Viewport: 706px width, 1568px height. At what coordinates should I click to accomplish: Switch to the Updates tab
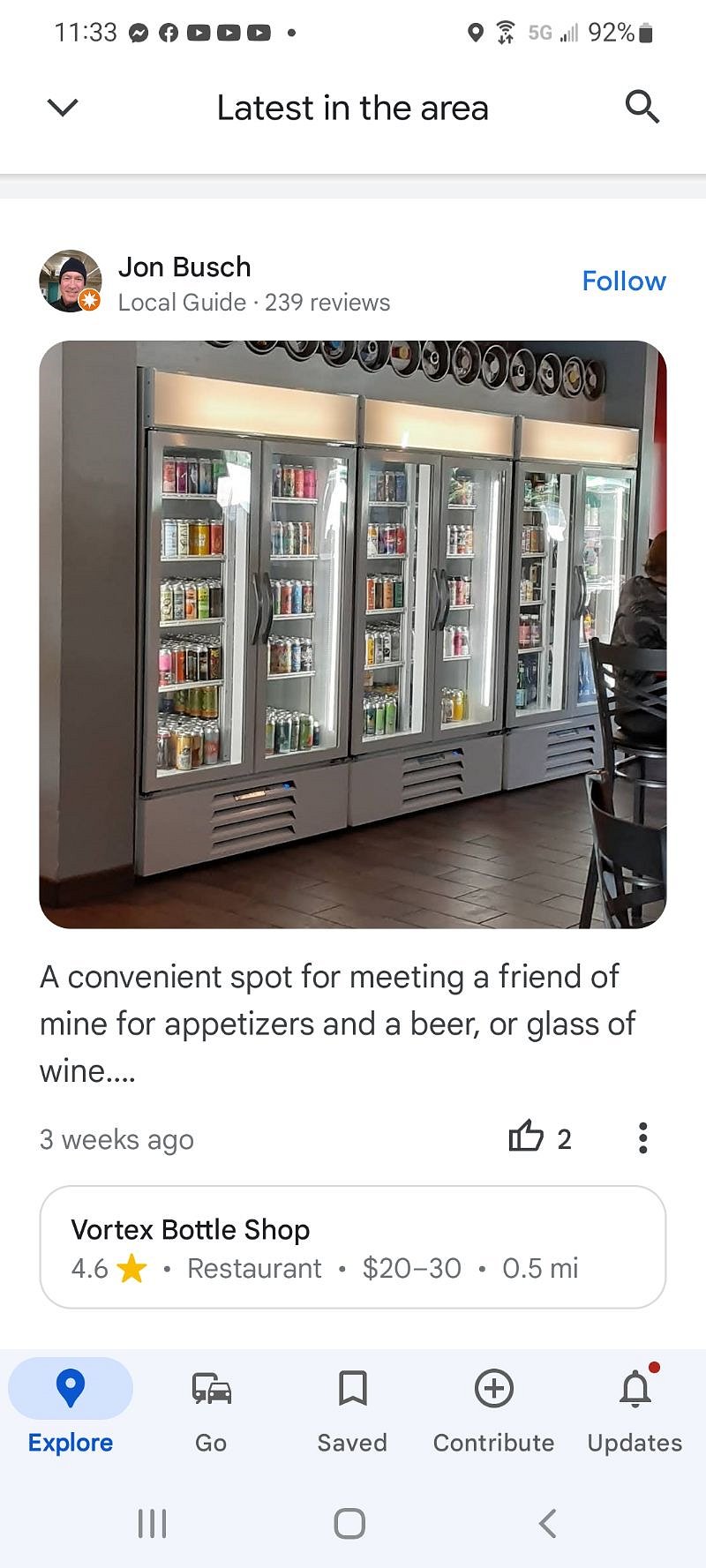635,1408
